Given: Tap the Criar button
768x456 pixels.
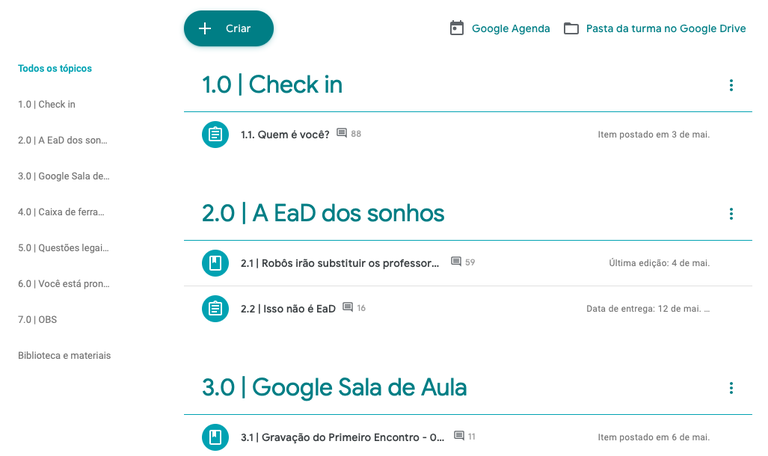Looking at the screenshot, I should pyautogui.click(x=228, y=29).
